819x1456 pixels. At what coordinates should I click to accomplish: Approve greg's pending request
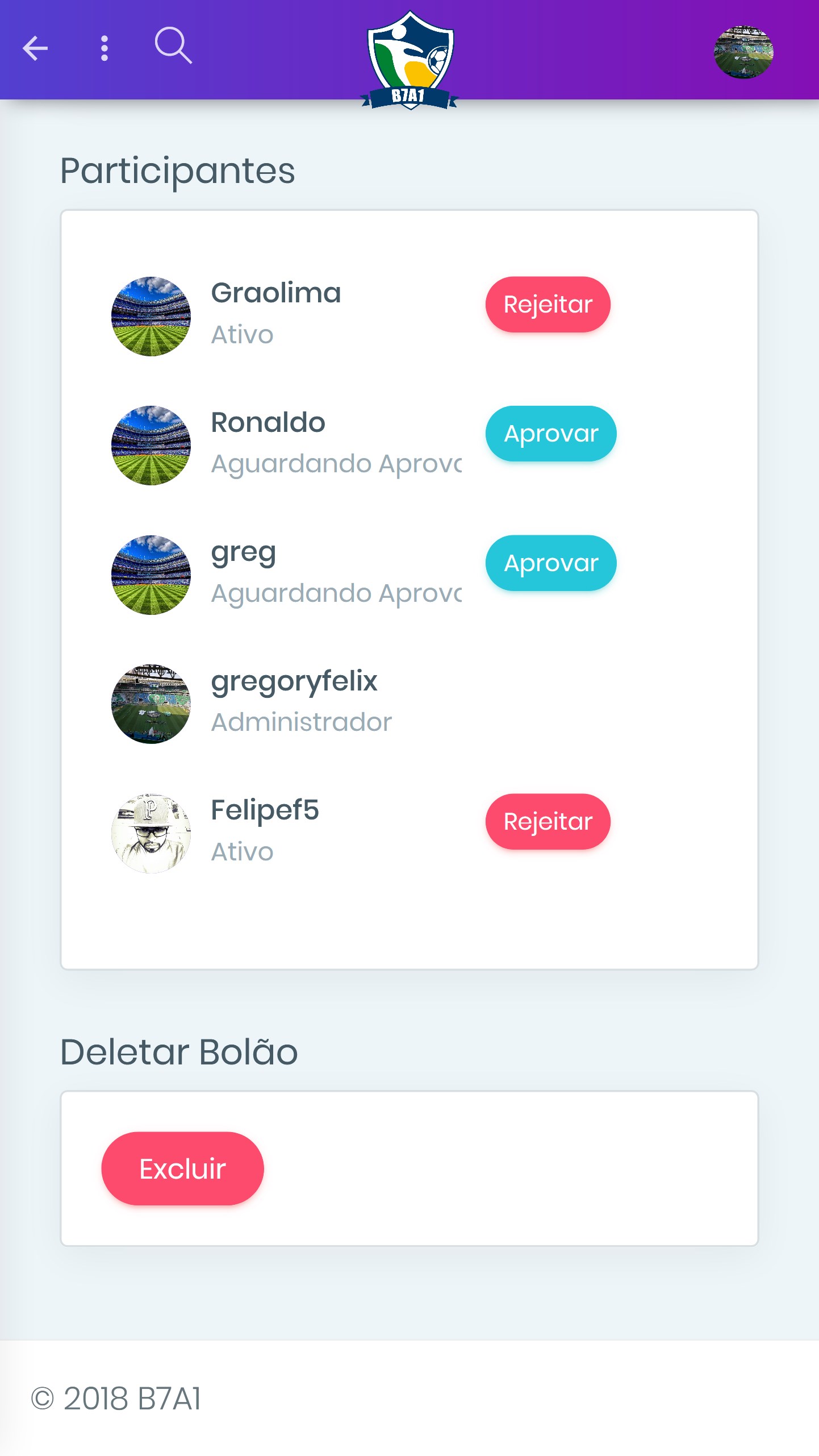point(550,563)
